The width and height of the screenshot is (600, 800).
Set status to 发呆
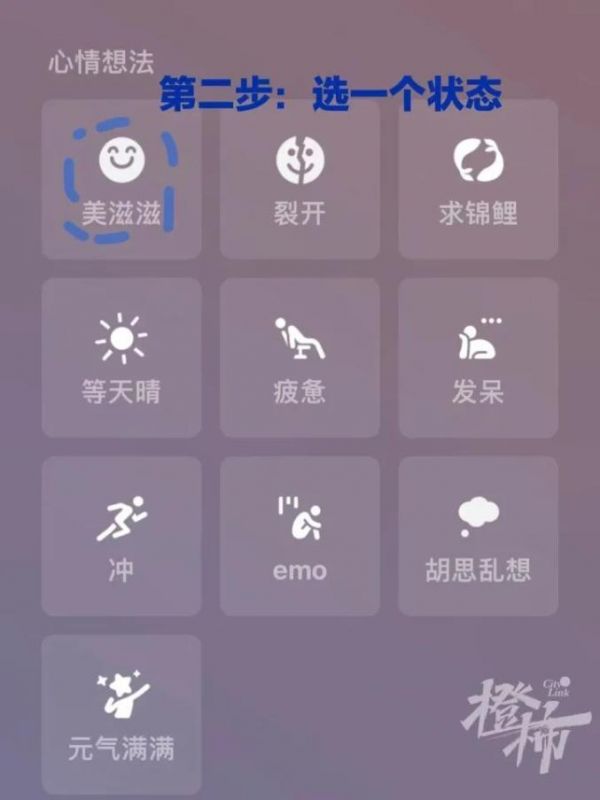click(478, 358)
